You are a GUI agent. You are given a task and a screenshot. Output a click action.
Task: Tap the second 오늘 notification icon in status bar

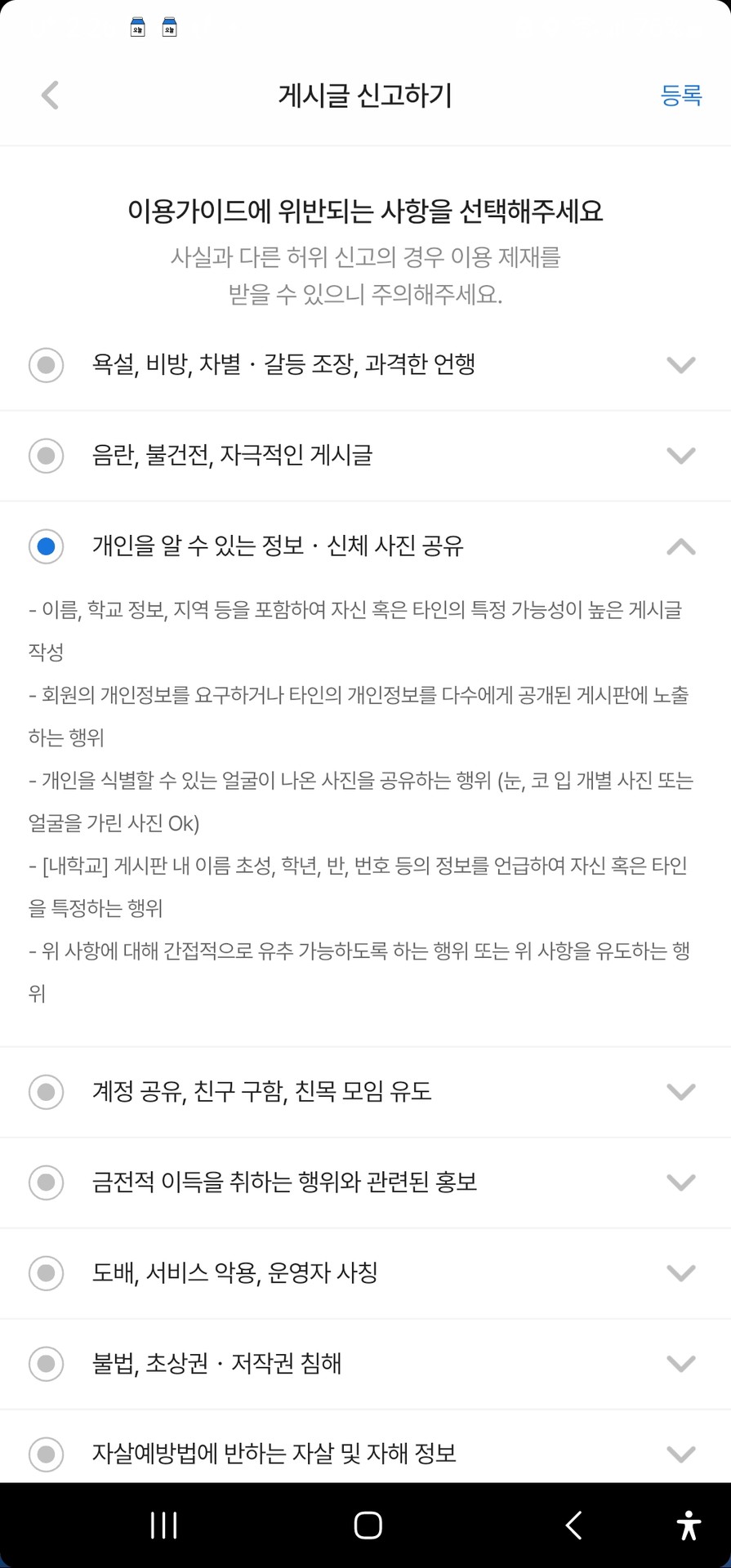pos(168,27)
